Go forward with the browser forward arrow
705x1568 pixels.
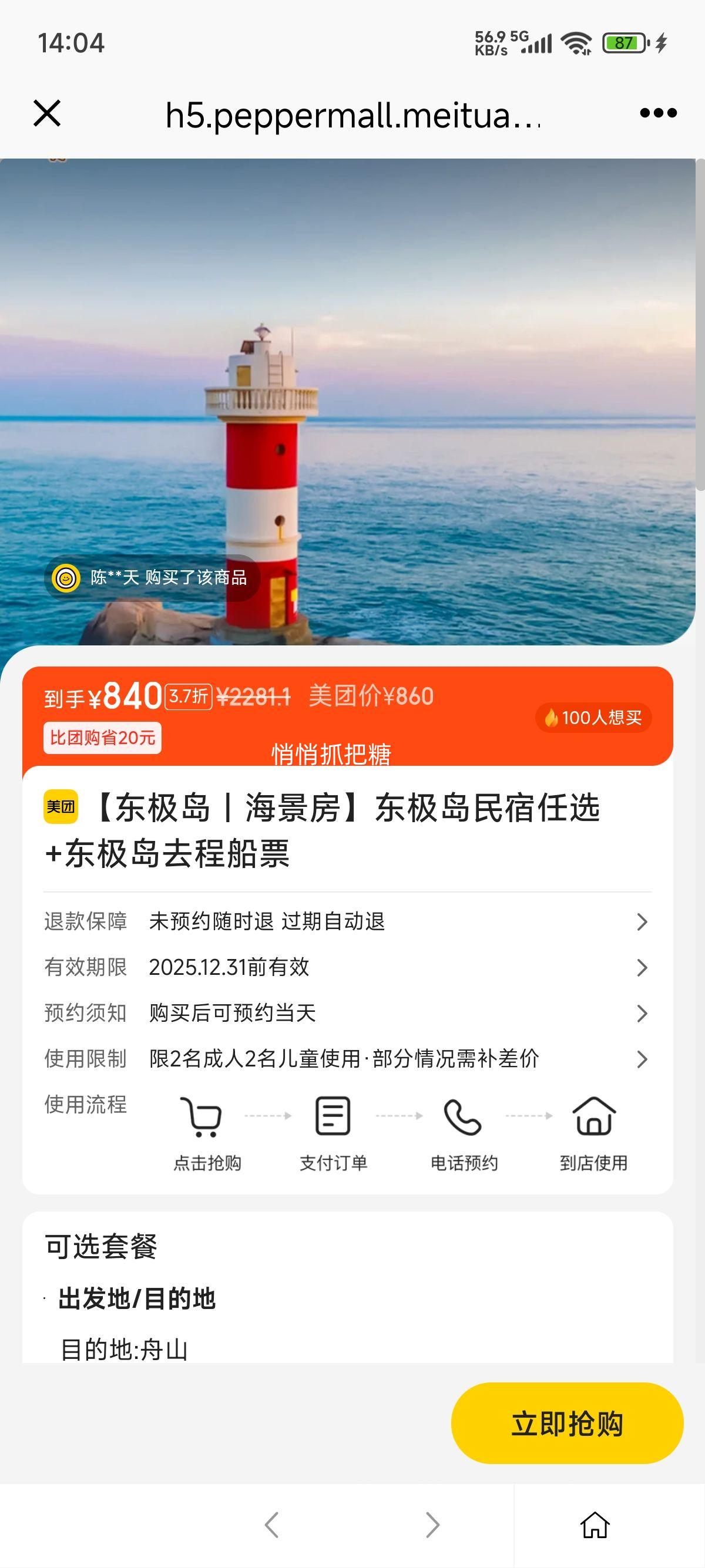[432, 1525]
